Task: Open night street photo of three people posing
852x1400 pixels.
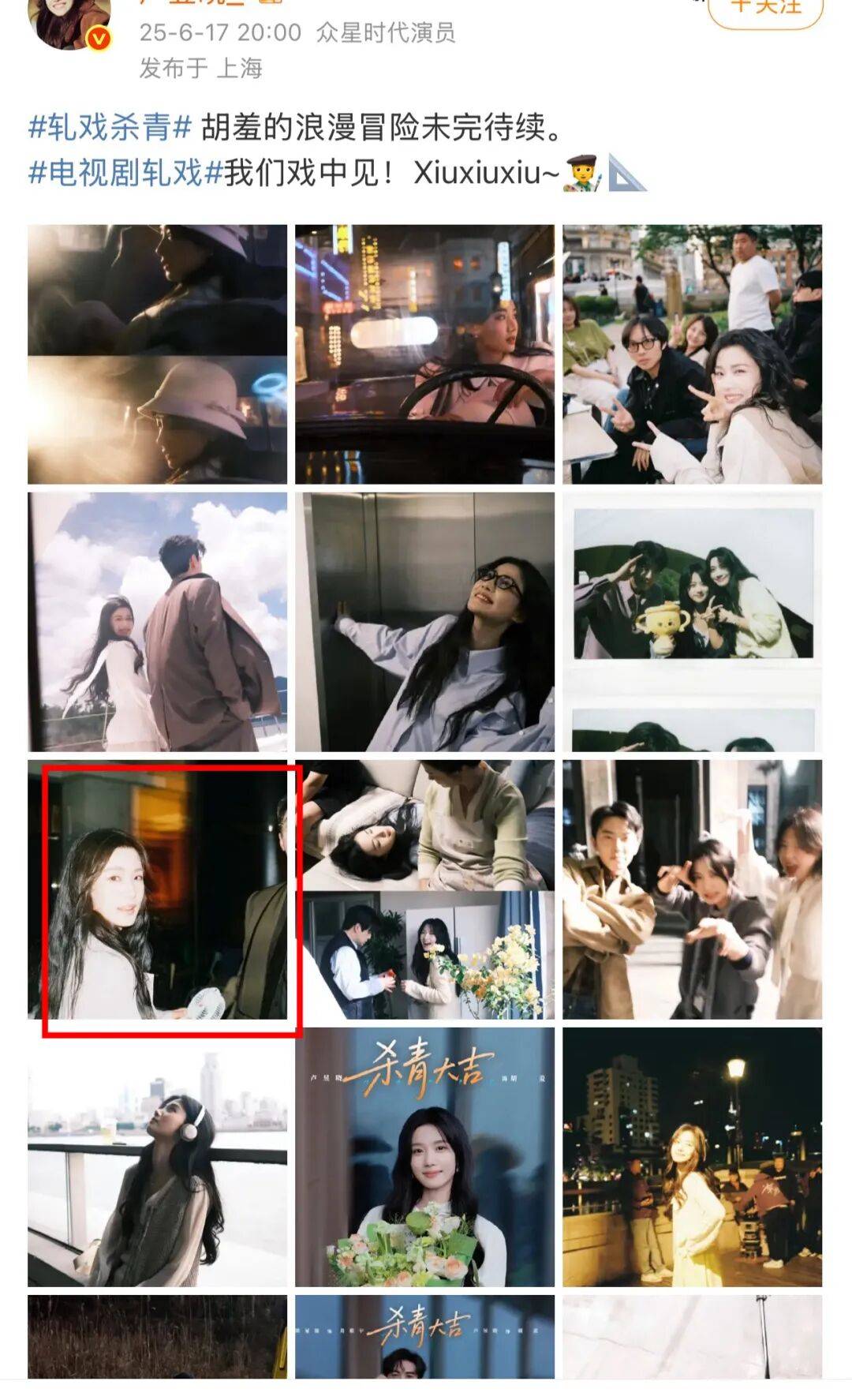Action: coord(692,889)
